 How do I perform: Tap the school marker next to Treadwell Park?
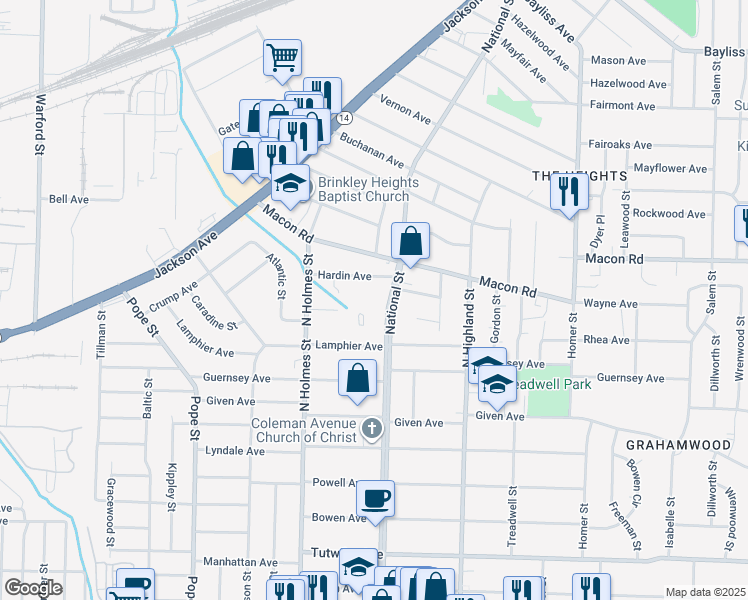[498, 384]
